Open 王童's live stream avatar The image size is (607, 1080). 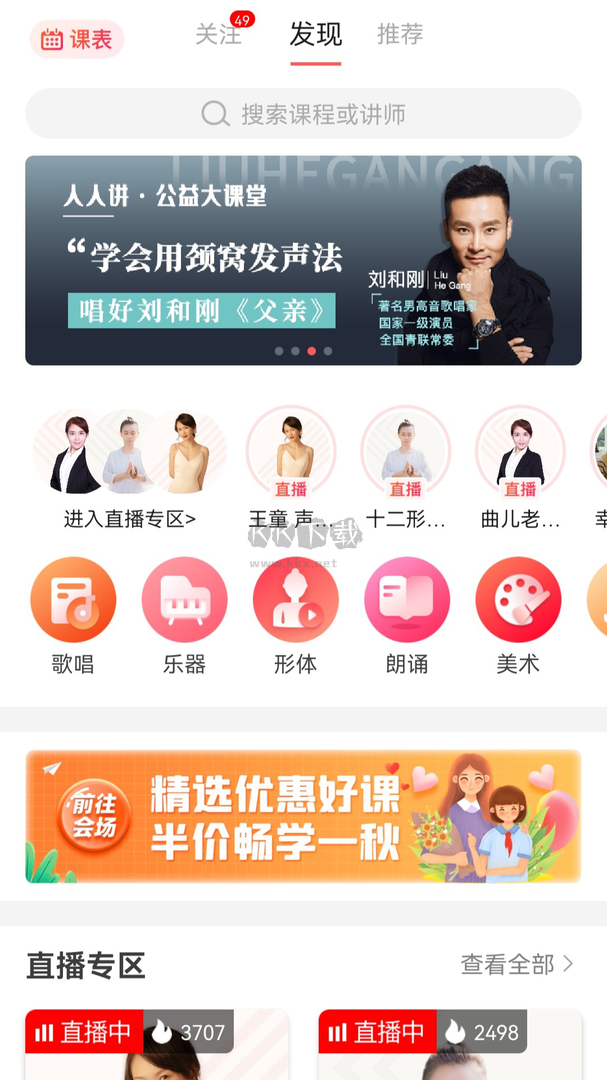(291, 452)
